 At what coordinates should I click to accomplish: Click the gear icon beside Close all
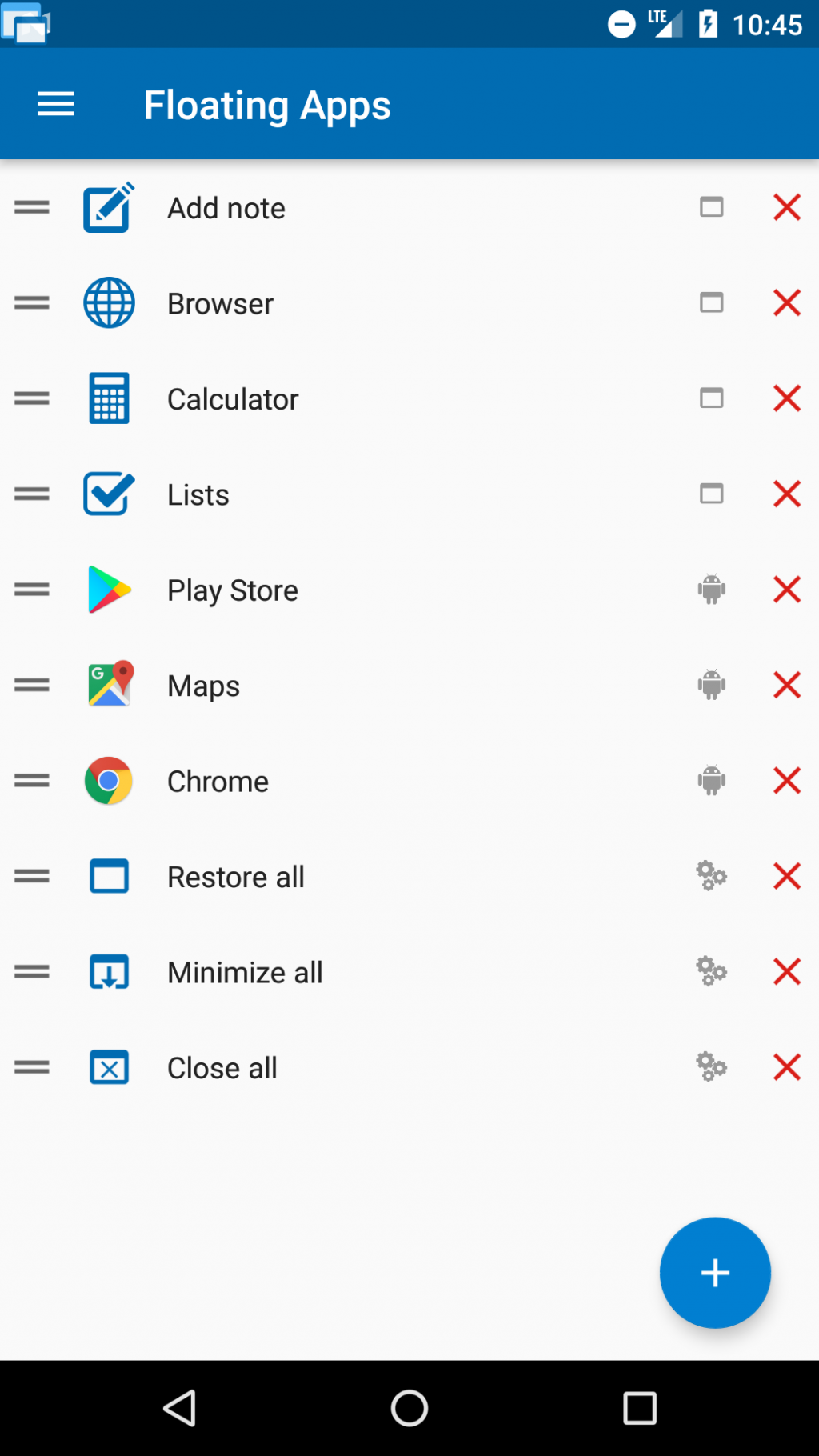tap(711, 1067)
